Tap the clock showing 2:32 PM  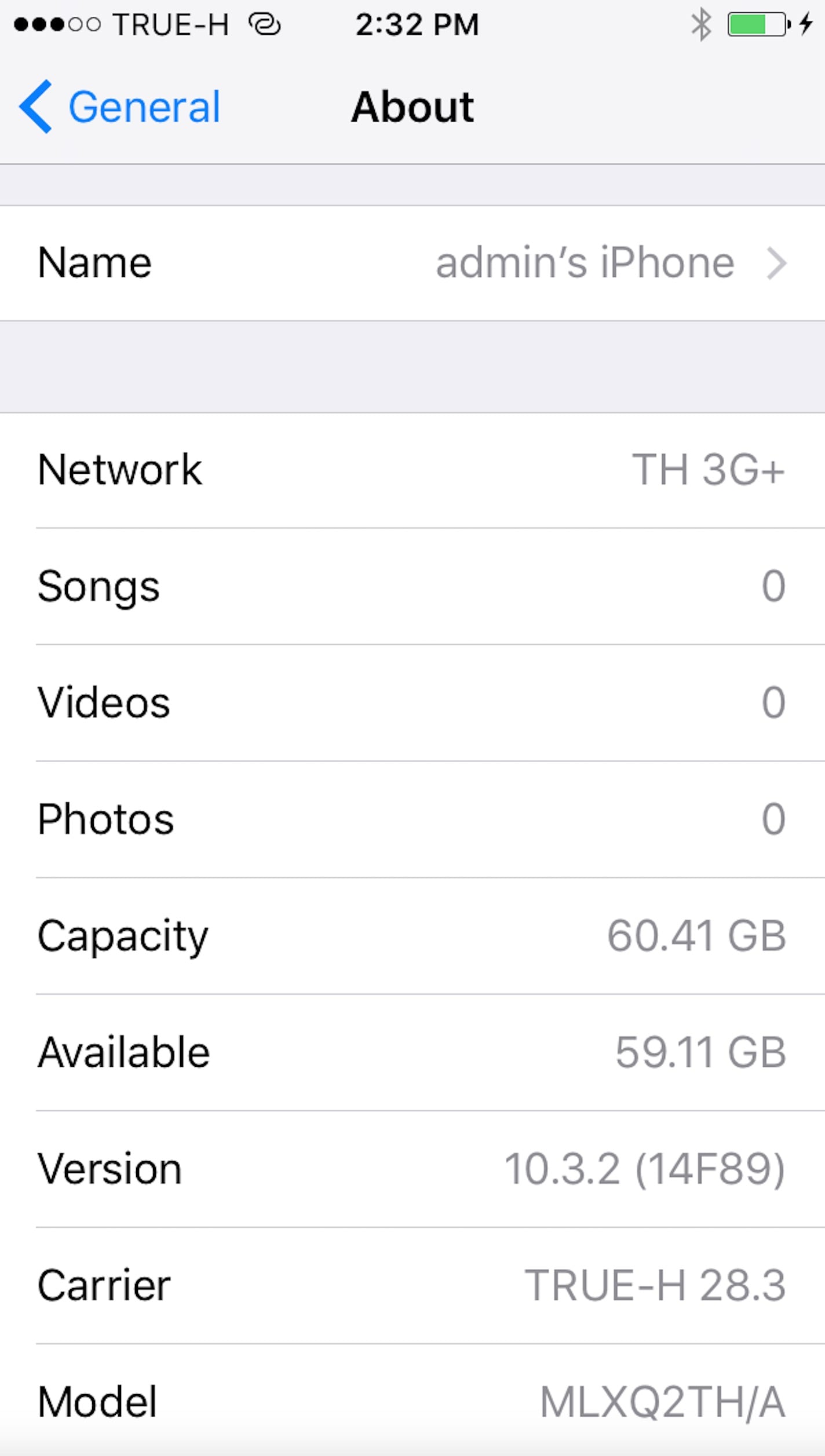[418, 24]
